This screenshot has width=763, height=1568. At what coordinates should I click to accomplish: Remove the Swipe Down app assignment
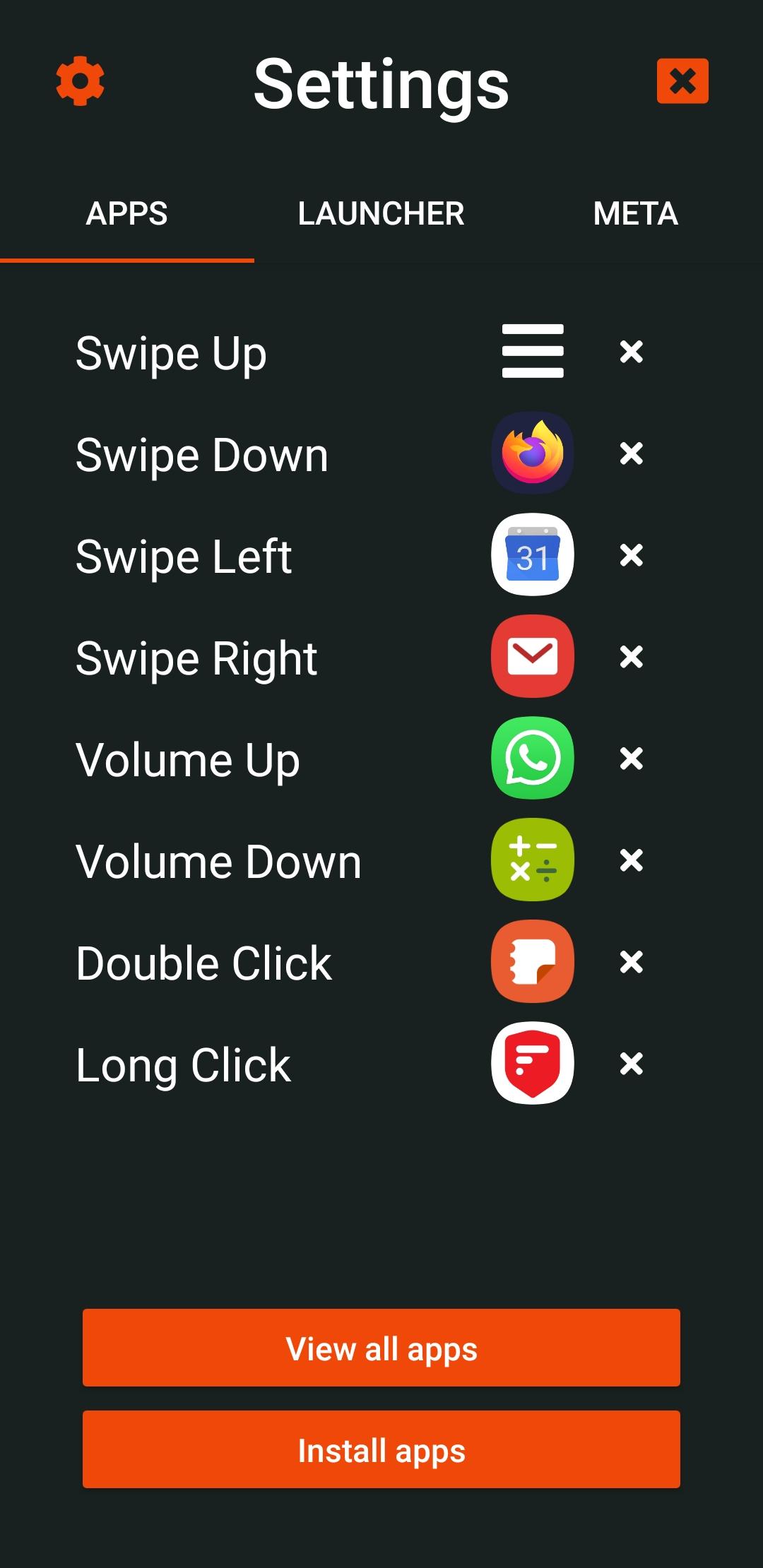click(631, 453)
